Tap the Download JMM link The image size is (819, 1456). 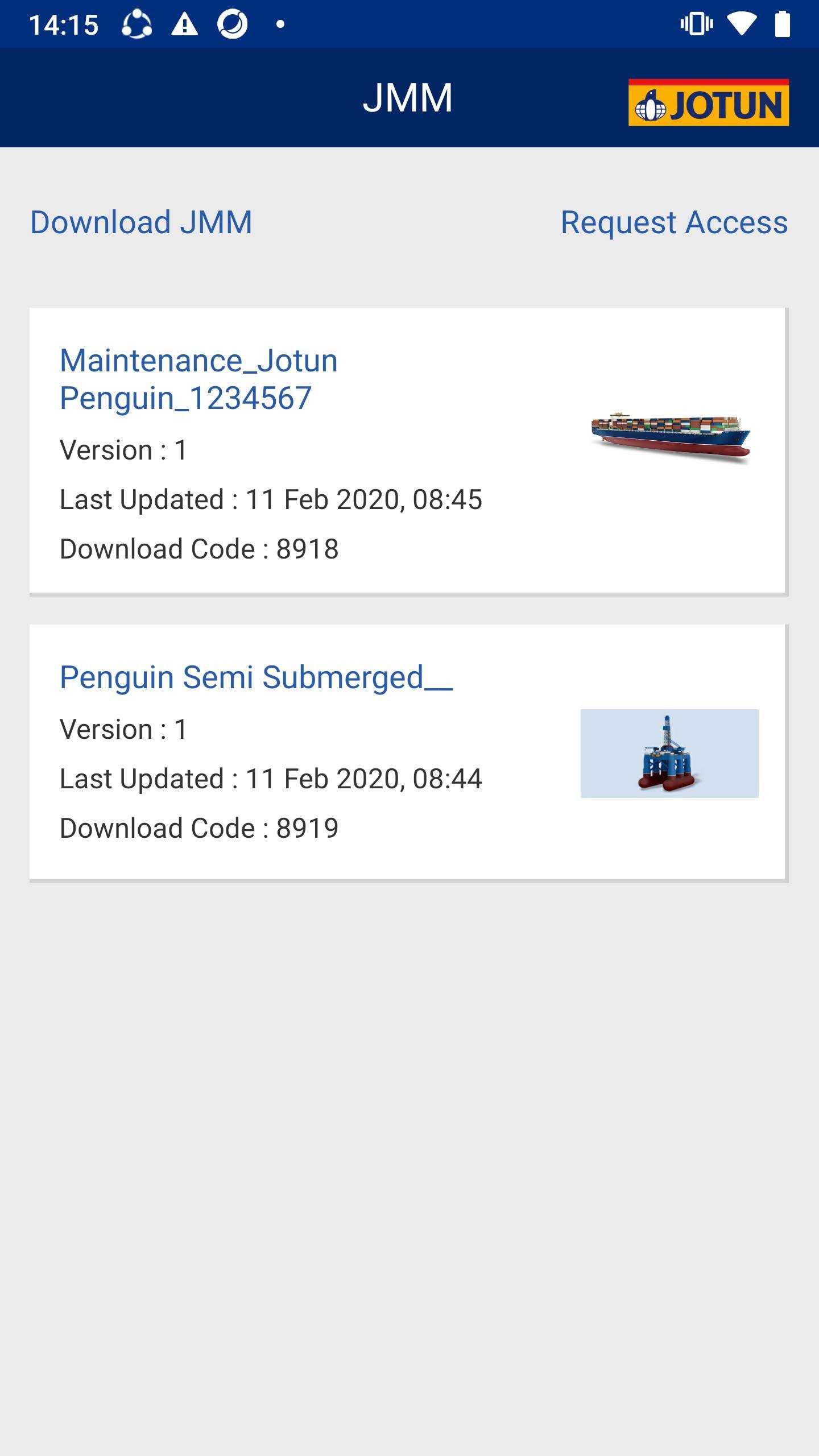[141, 222]
